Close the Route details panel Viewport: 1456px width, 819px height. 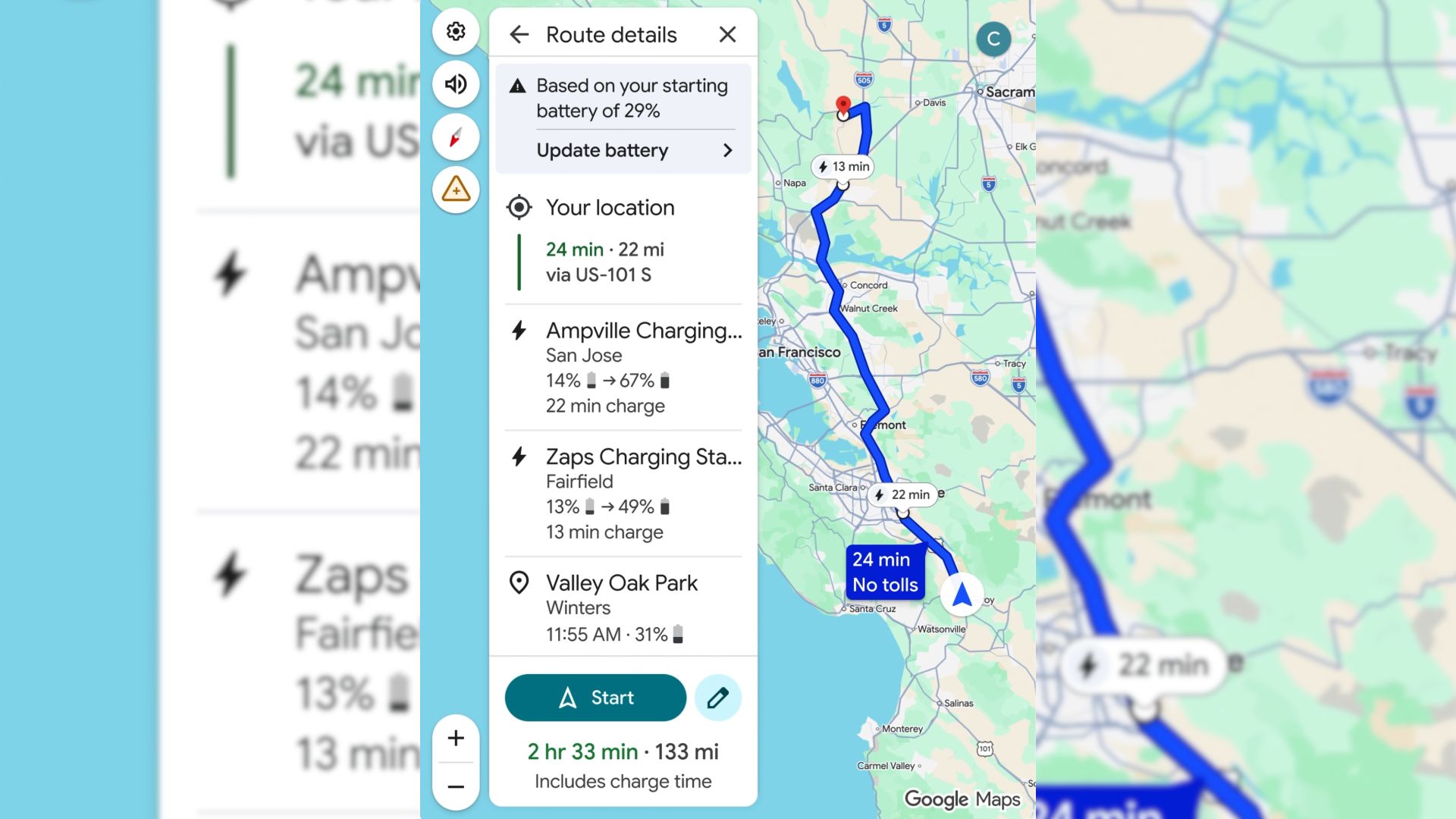(x=727, y=35)
